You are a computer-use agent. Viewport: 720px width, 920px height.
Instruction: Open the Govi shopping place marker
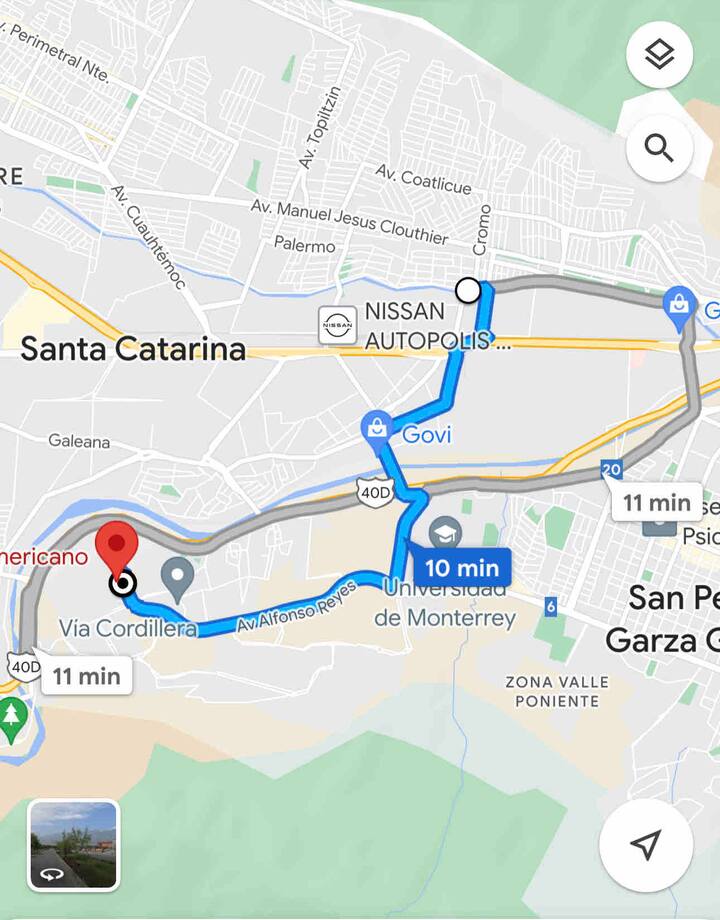(x=377, y=428)
